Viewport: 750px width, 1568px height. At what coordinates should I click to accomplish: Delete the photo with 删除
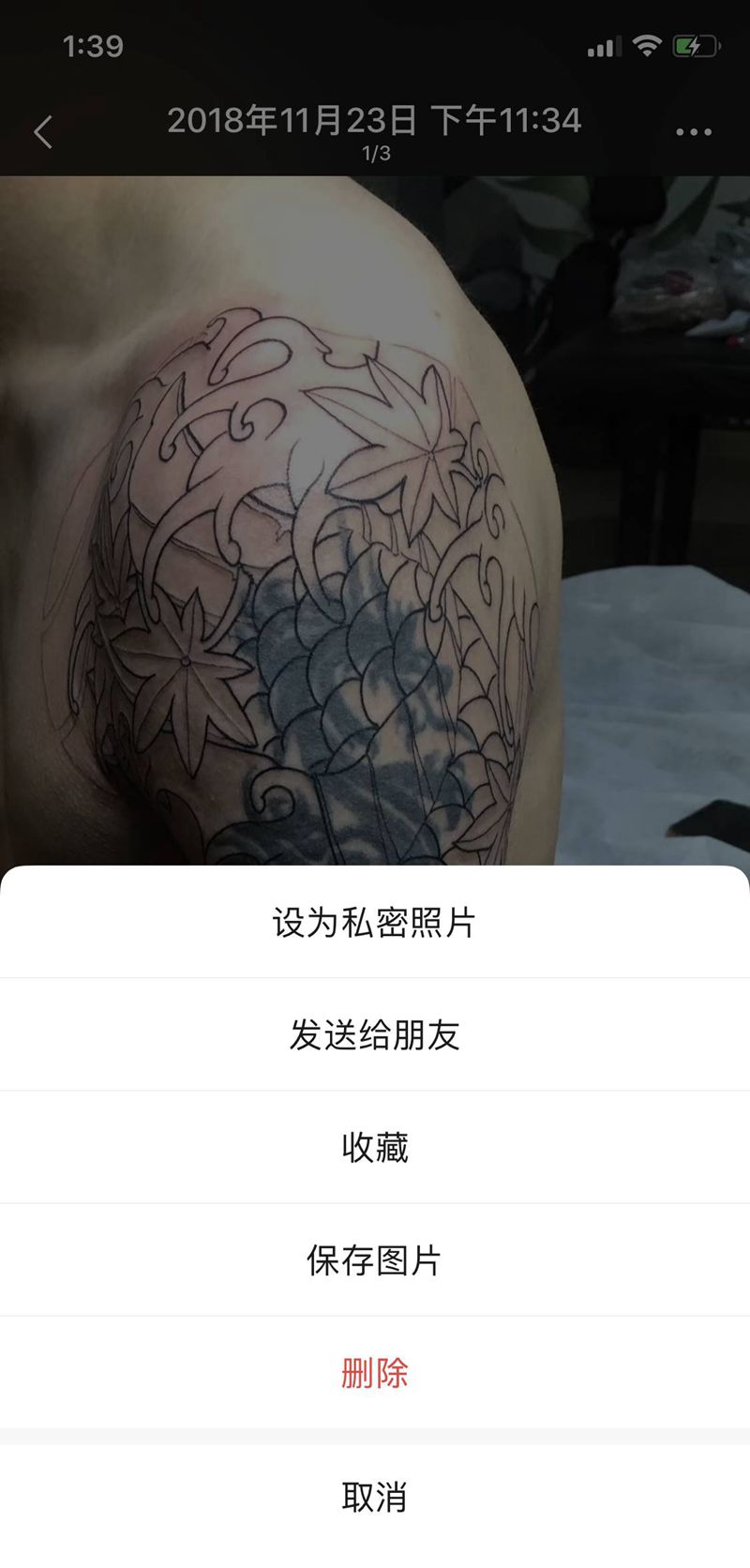click(374, 1374)
